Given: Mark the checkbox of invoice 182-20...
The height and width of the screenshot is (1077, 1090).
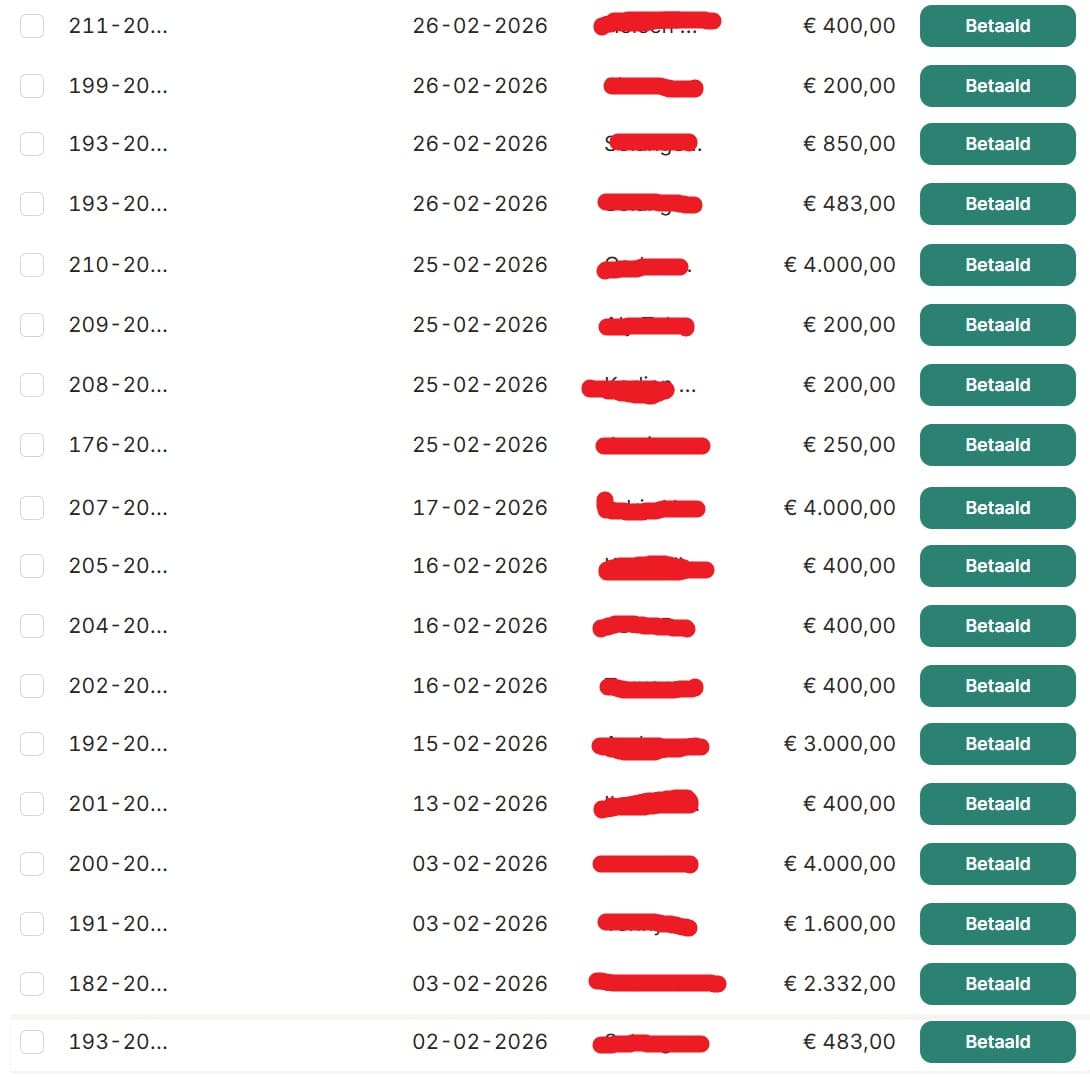Looking at the screenshot, I should coord(32,983).
